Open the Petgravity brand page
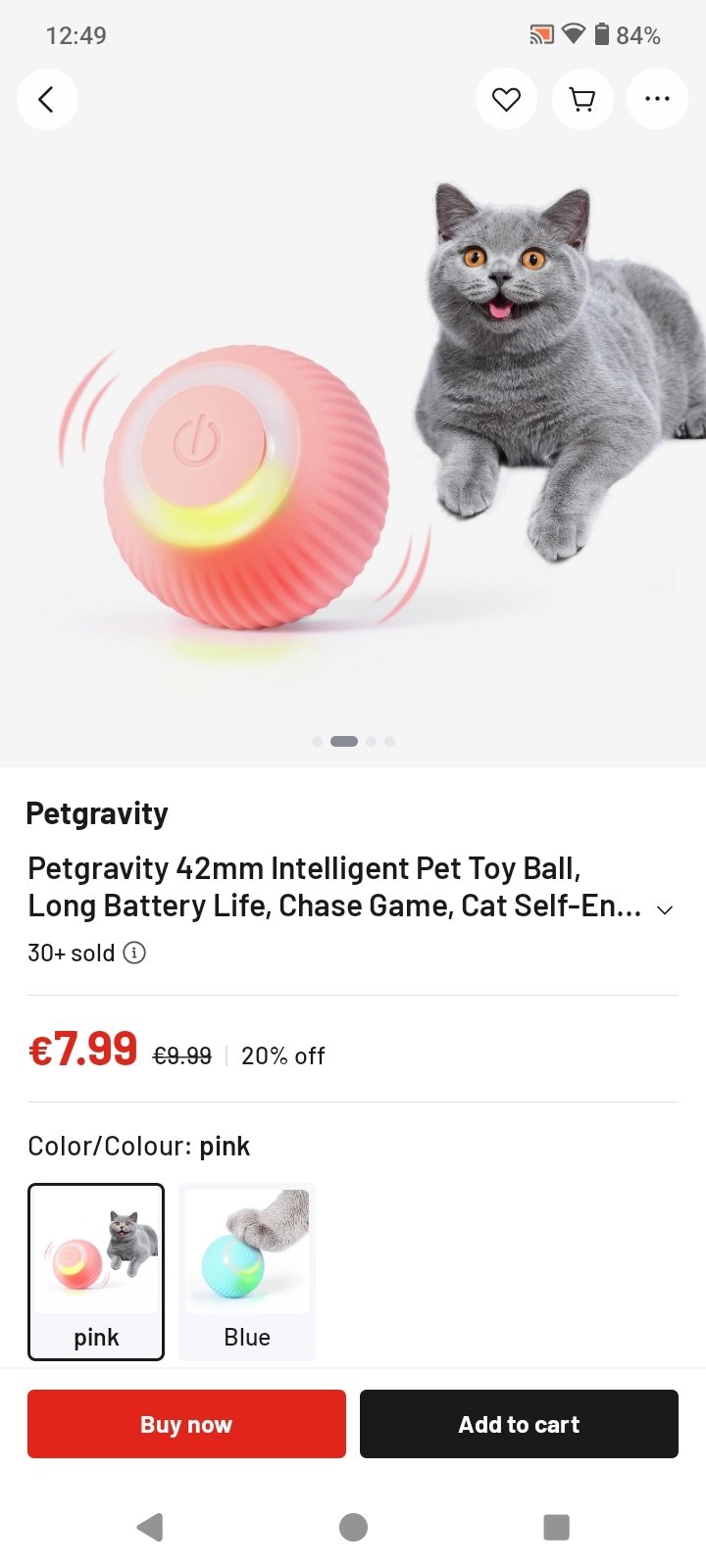This screenshot has height=1568, width=706. (x=97, y=813)
